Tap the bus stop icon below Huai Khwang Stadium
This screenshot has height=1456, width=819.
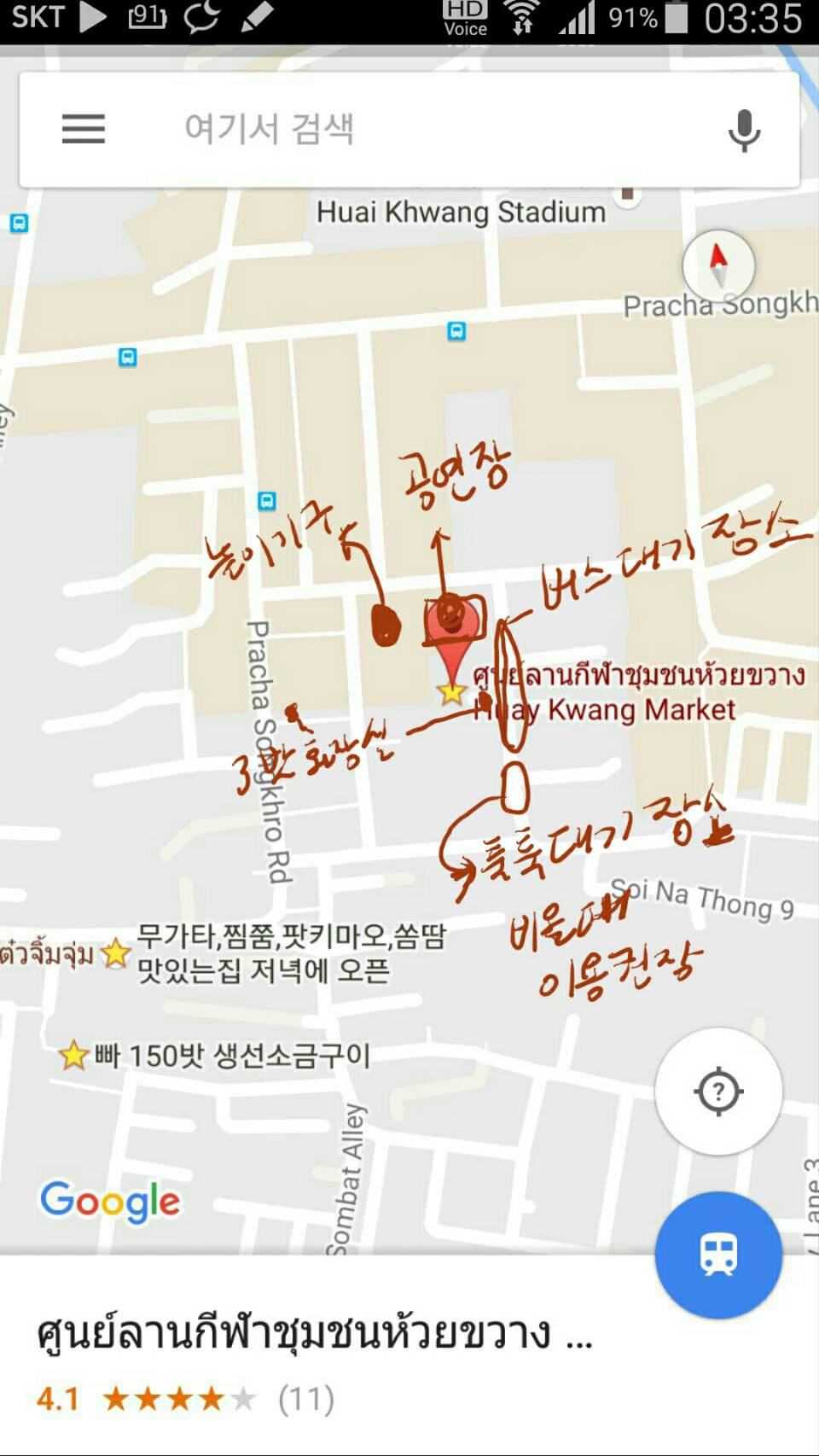[457, 331]
